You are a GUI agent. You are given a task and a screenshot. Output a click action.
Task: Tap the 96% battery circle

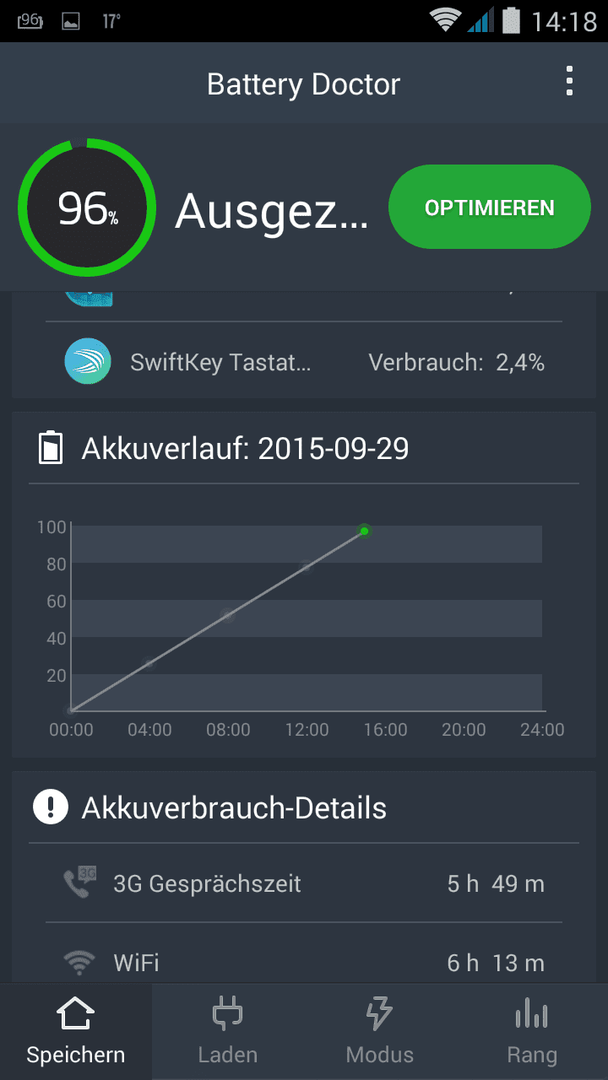point(87,207)
